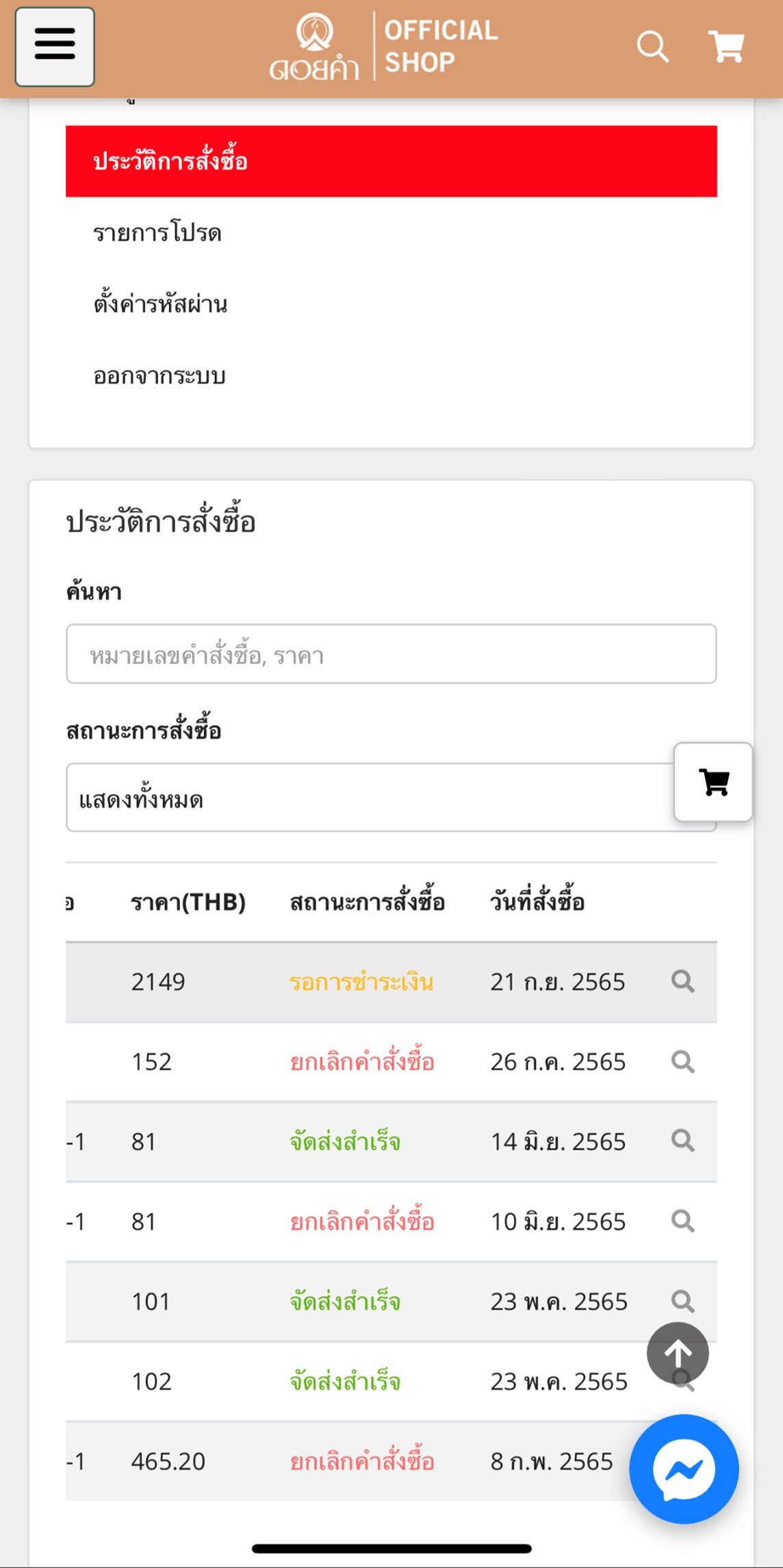View details of 21 ก.ย. 2565 order

pos(682,981)
